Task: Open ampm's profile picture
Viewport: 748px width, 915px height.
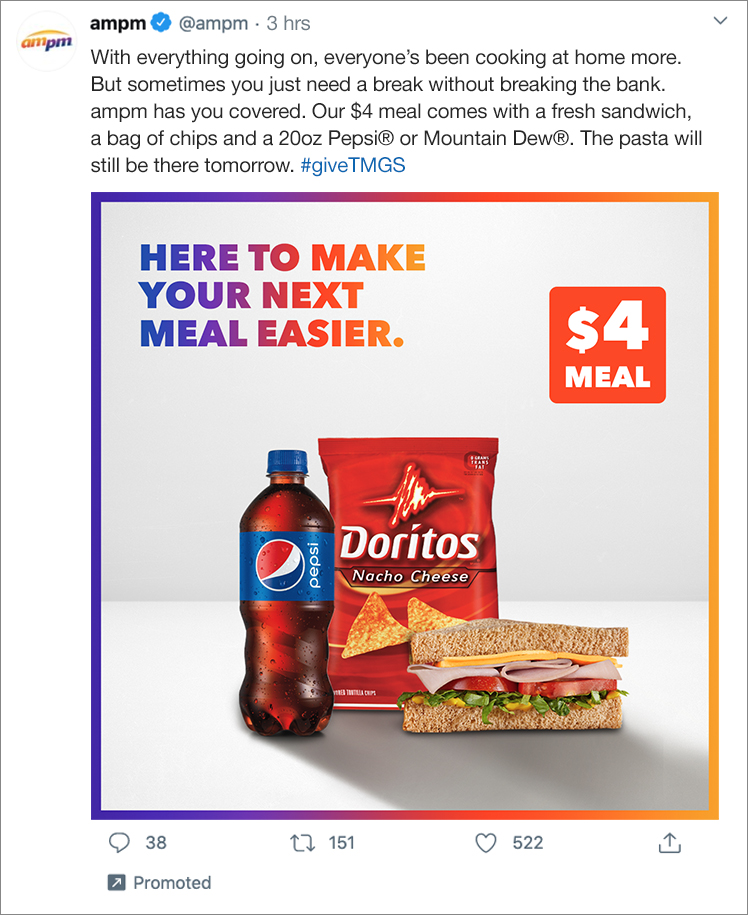Action: coord(47,39)
